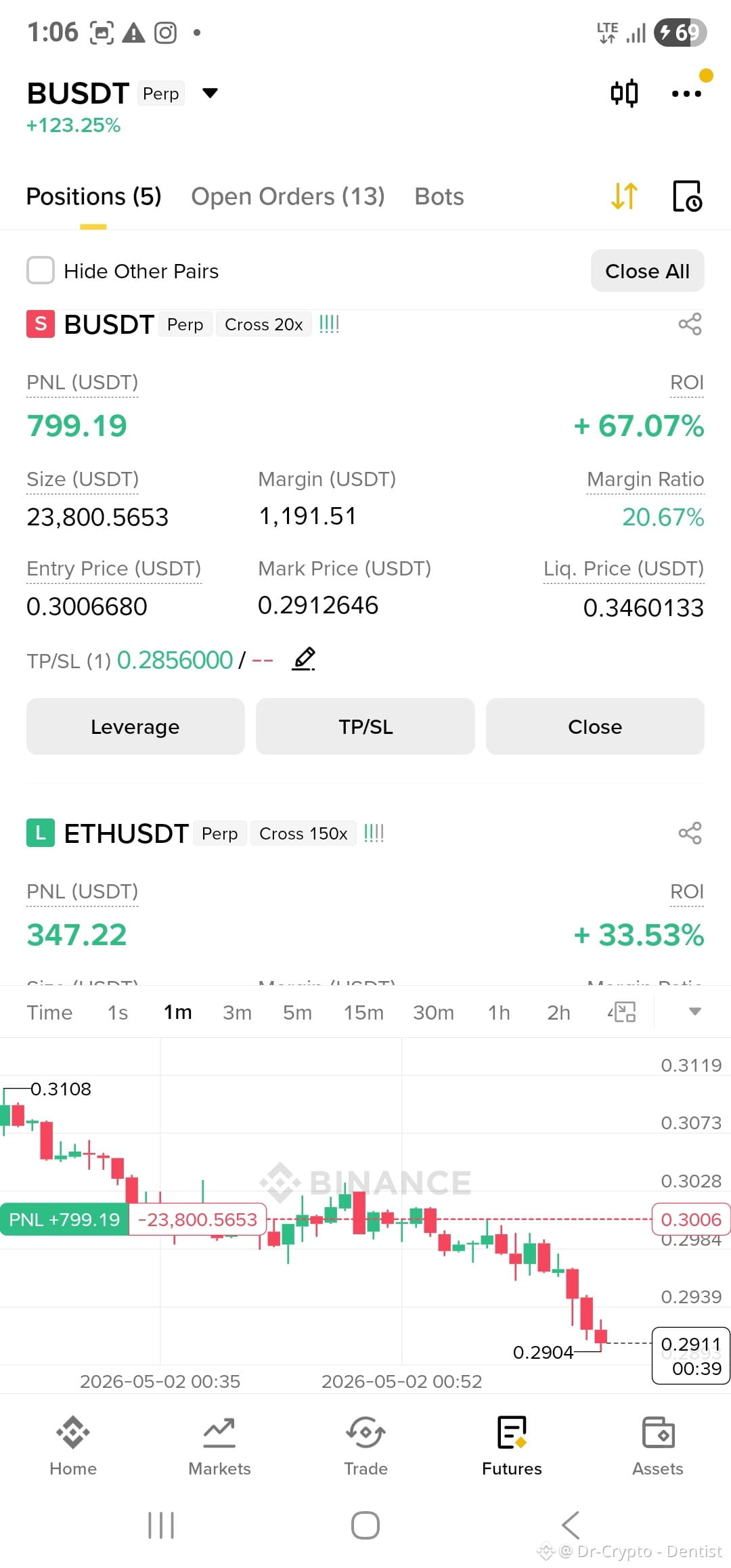Switch to the Open Orders (13) tab
The height and width of the screenshot is (1568, 731).
pyautogui.click(x=288, y=196)
